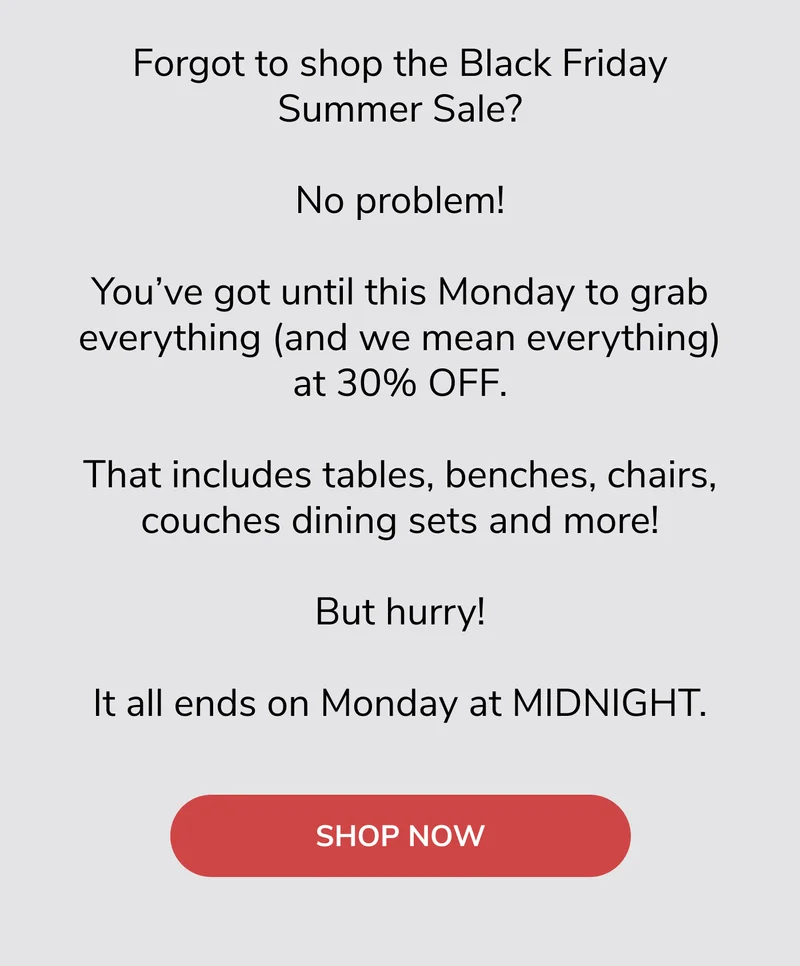Tap the red SHOP NOW button
This screenshot has height=966, width=800.
(x=400, y=836)
